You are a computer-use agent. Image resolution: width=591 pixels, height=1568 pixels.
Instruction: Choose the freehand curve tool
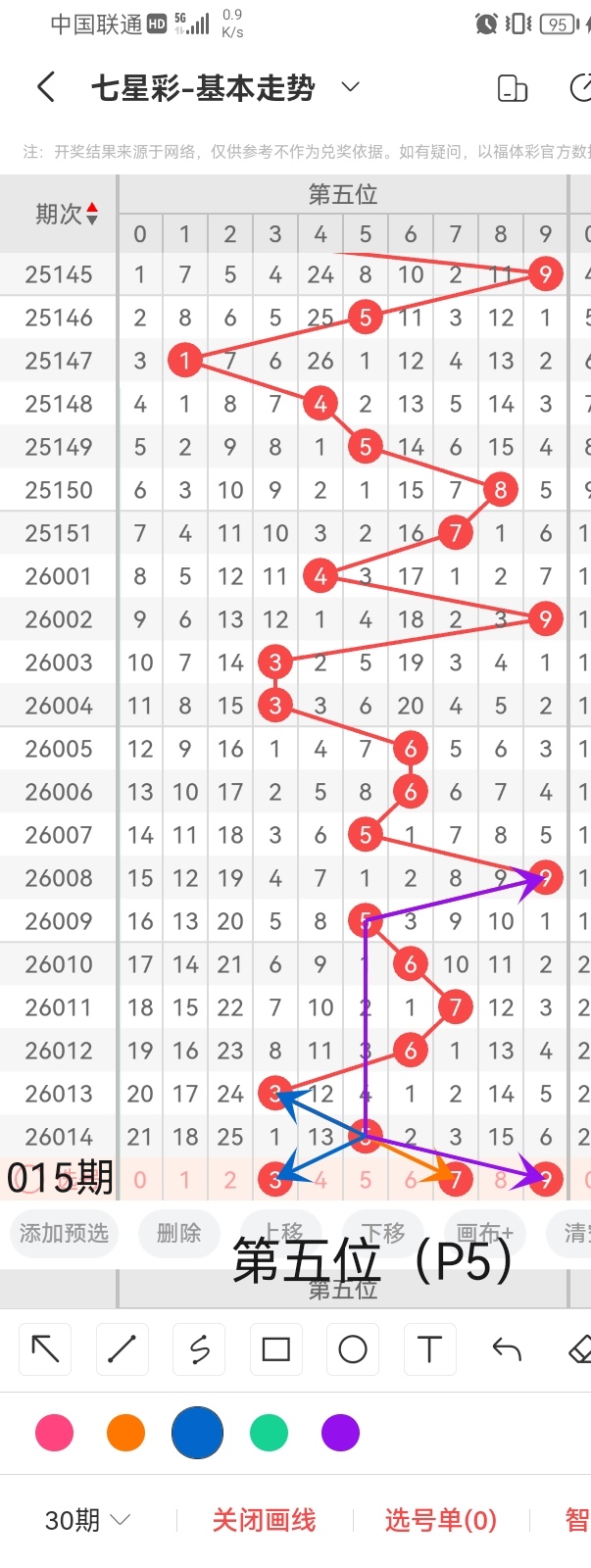pyautogui.click(x=199, y=1349)
